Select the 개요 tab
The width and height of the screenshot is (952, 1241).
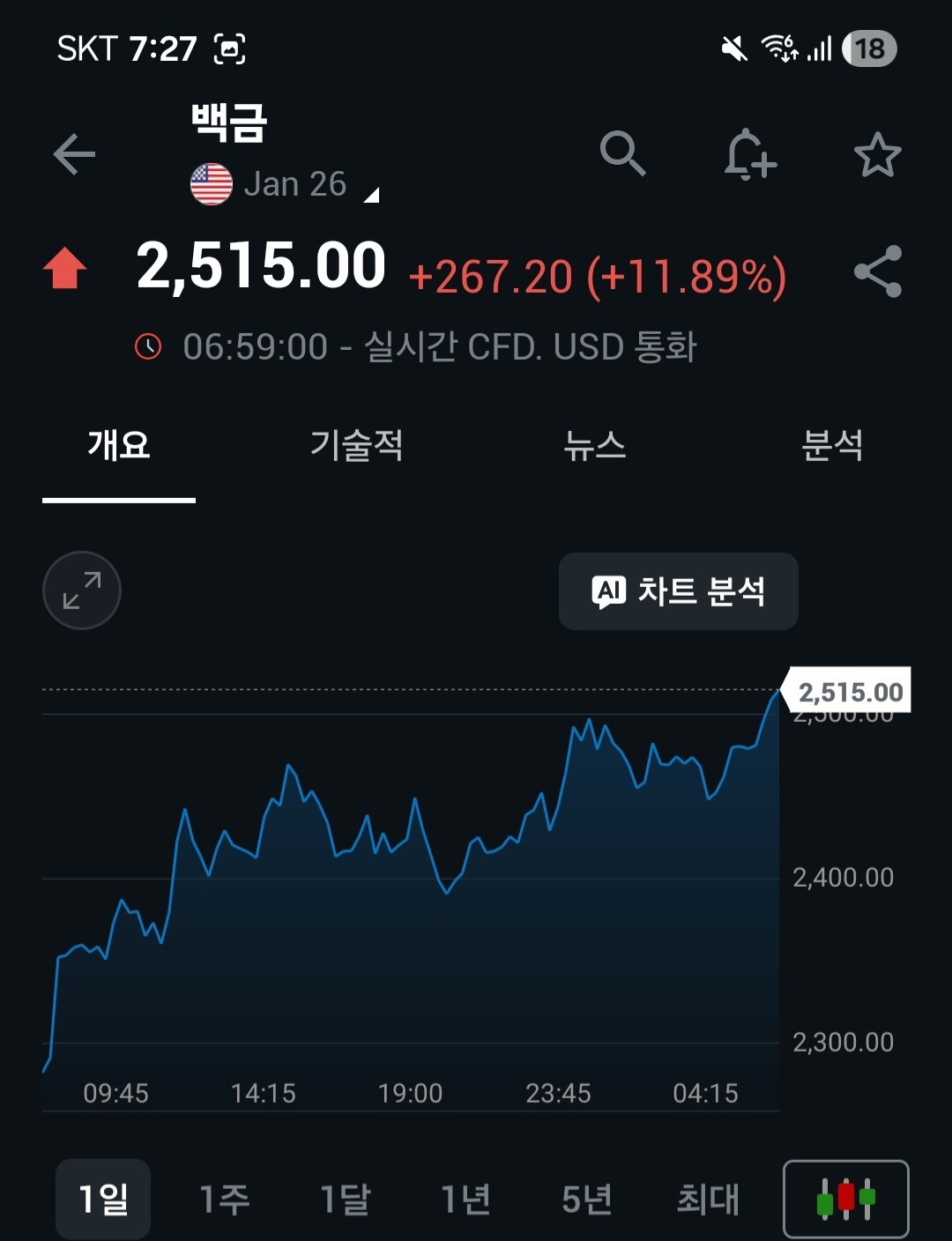(119, 445)
